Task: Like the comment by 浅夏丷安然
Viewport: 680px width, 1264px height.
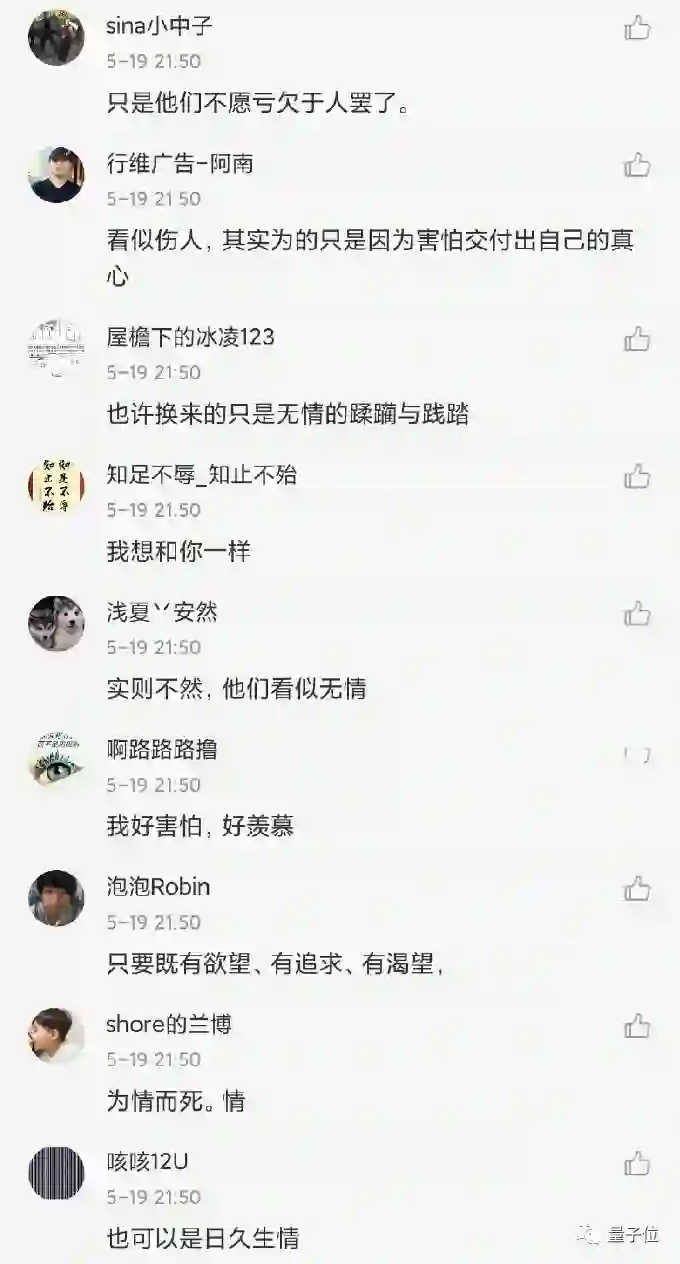Action: (637, 613)
